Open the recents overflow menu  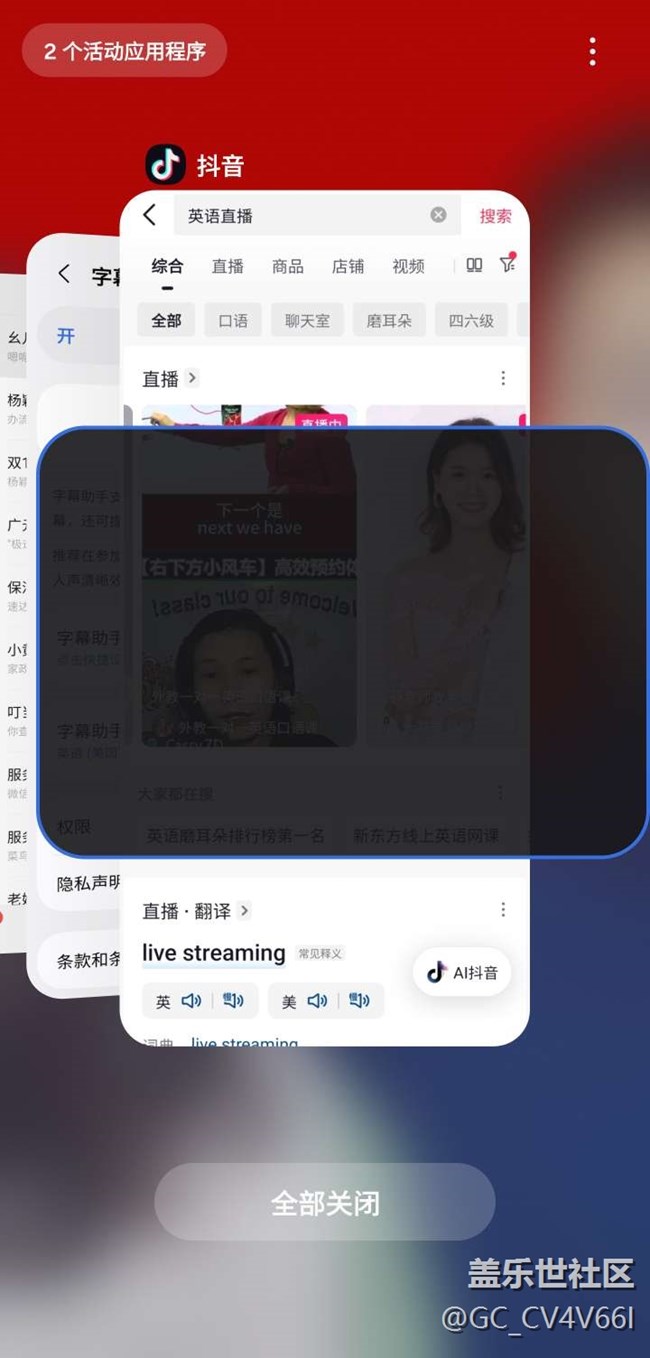pyautogui.click(x=592, y=51)
